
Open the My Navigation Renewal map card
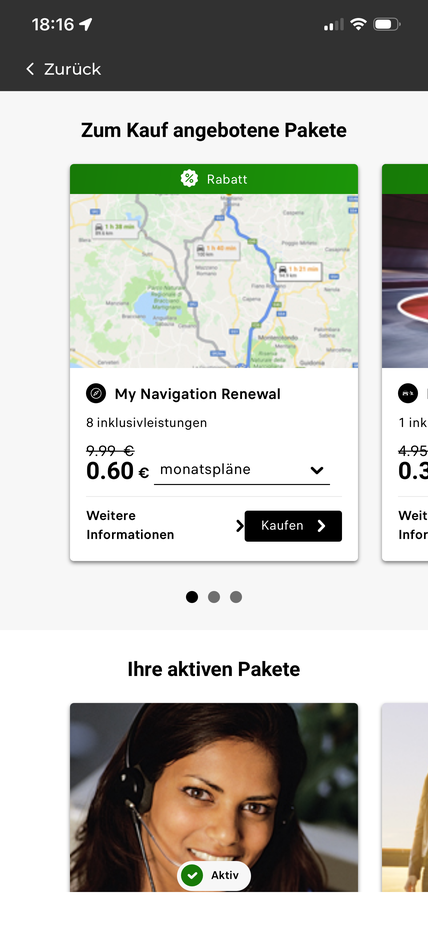click(x=214, y=281)
